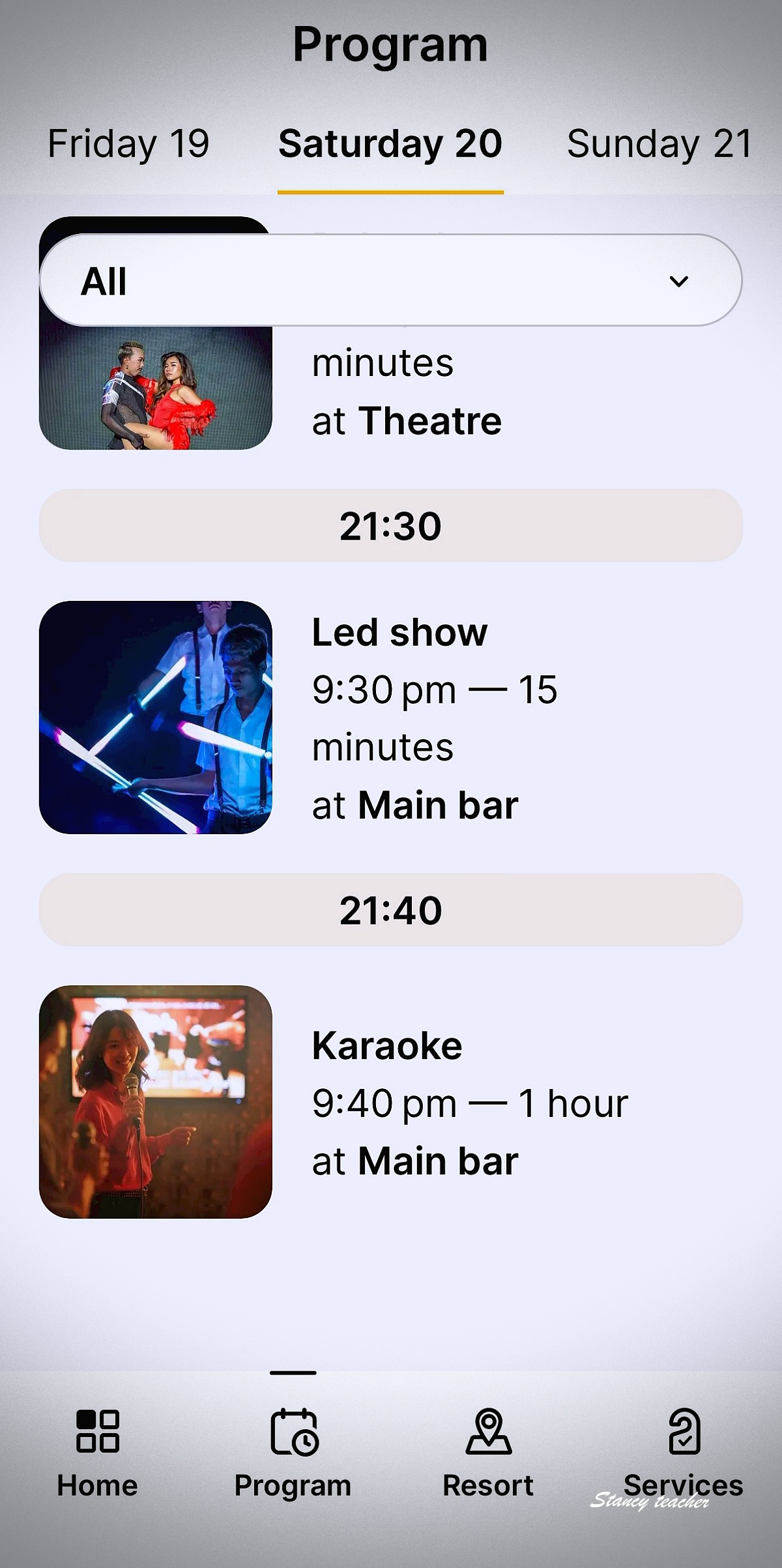Open the Theatre dance show card
Screen dimensions: 782x1568
click(x=391, y=391)
